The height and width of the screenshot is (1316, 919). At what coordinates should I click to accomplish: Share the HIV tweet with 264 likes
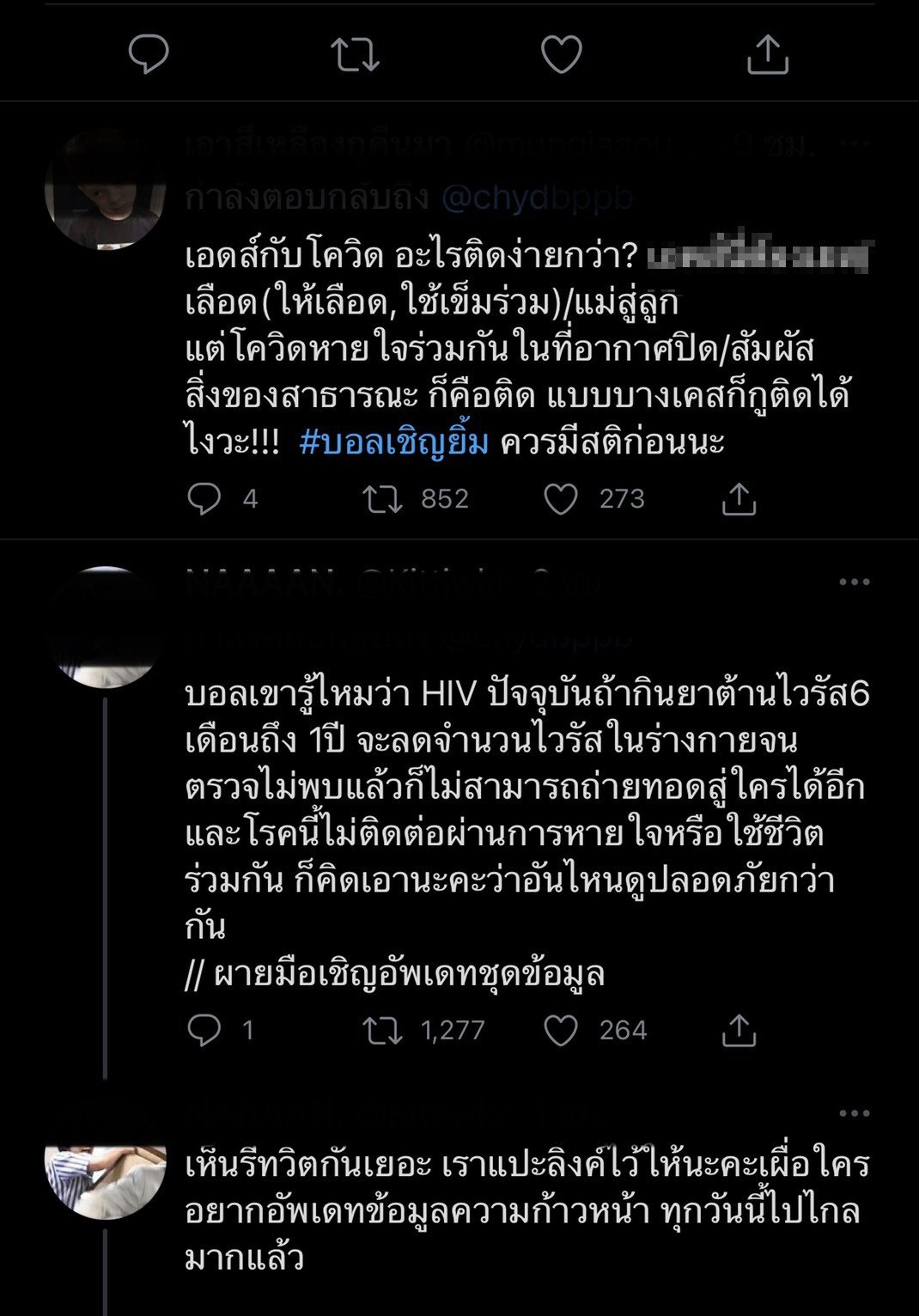[739, 1030]
